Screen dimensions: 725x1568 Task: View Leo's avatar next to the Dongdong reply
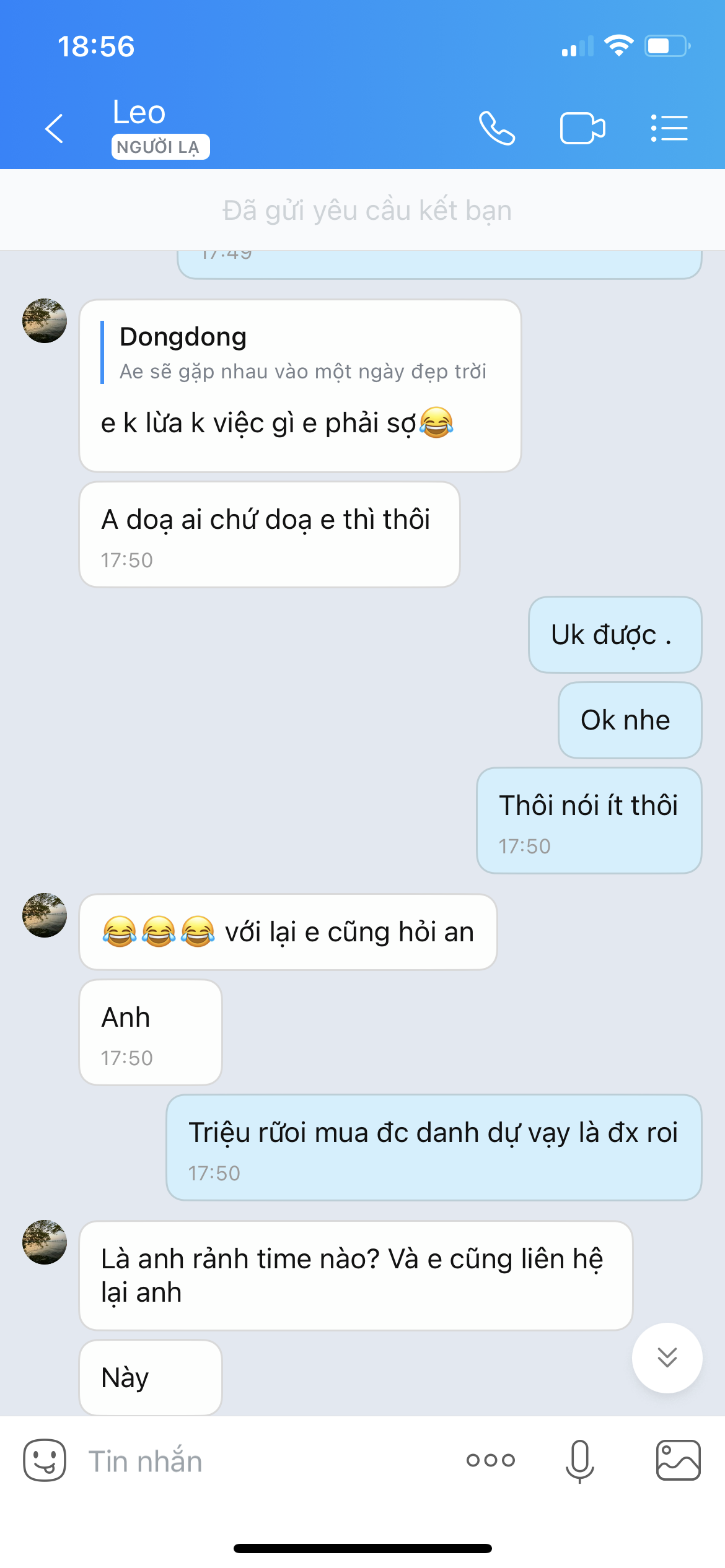pos(45,321)
